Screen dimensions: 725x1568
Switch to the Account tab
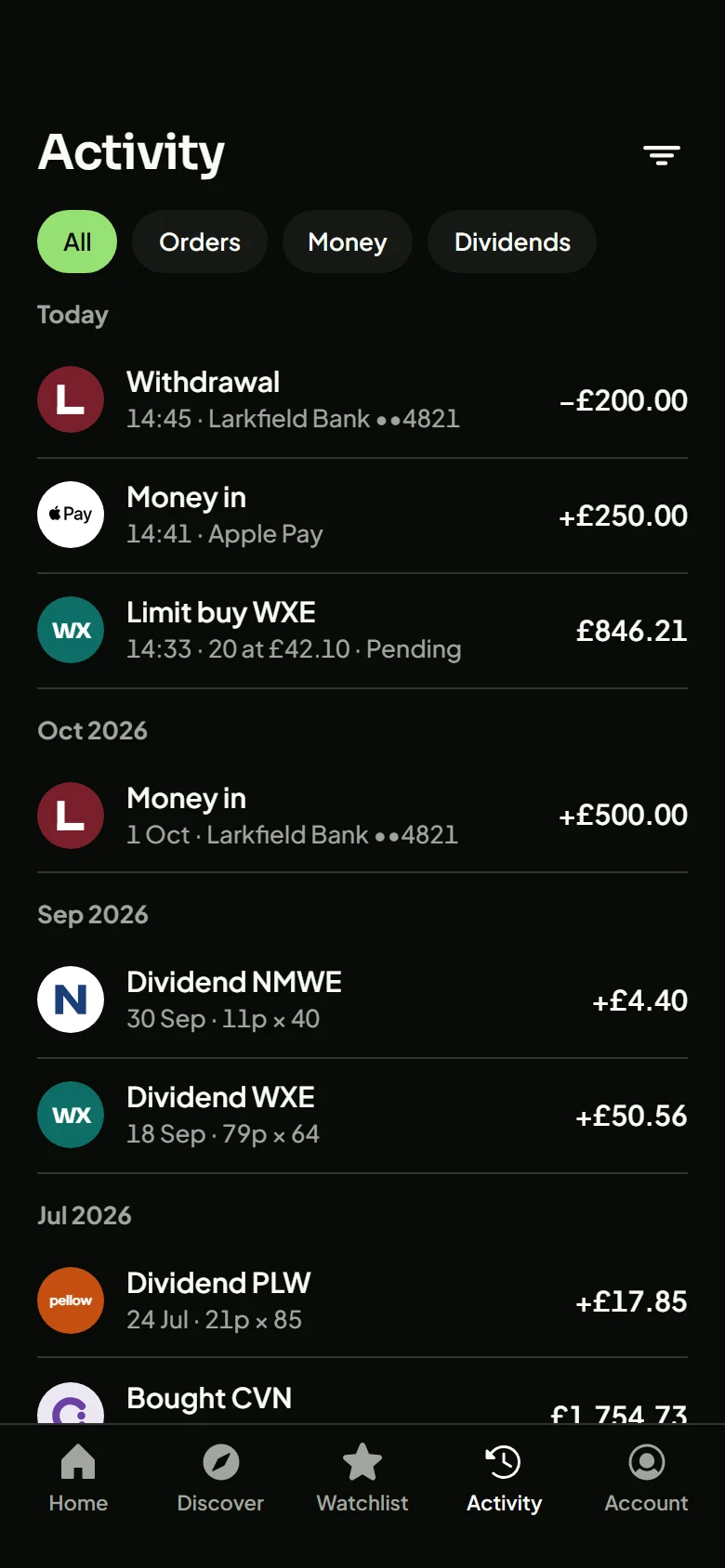click(646, 1479)
